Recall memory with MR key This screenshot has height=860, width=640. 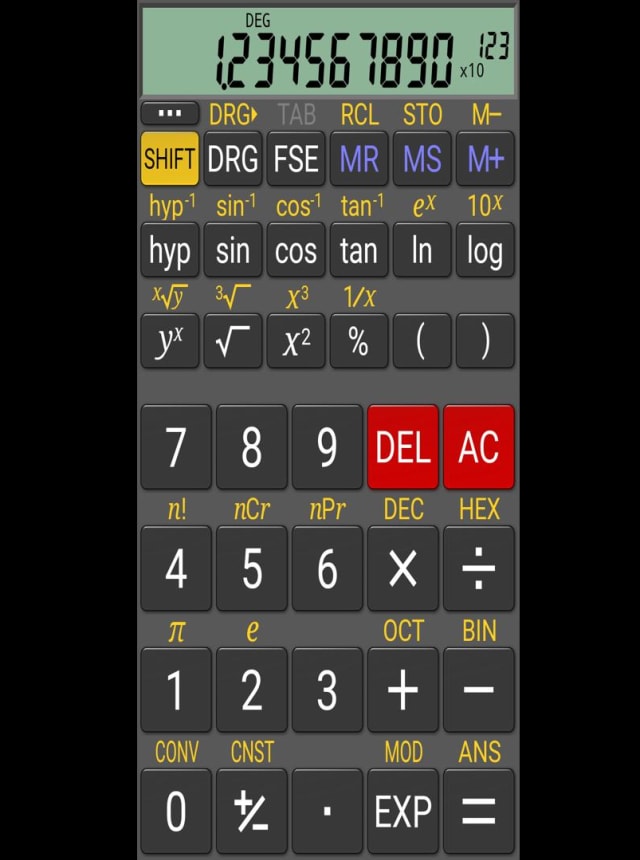(x=359, y=159)
